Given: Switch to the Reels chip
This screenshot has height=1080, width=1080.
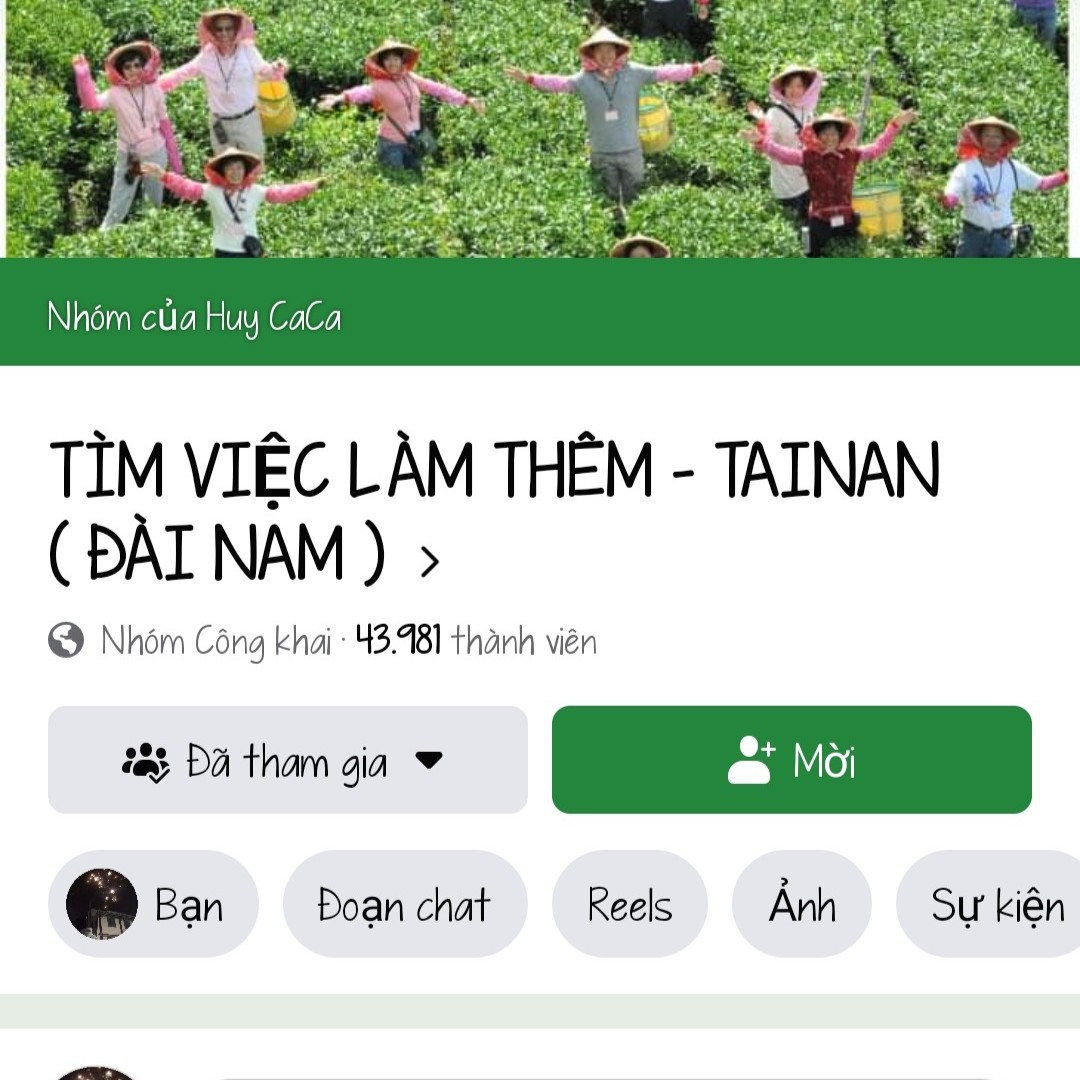Looking at the screenshot, I should [630, 905].
